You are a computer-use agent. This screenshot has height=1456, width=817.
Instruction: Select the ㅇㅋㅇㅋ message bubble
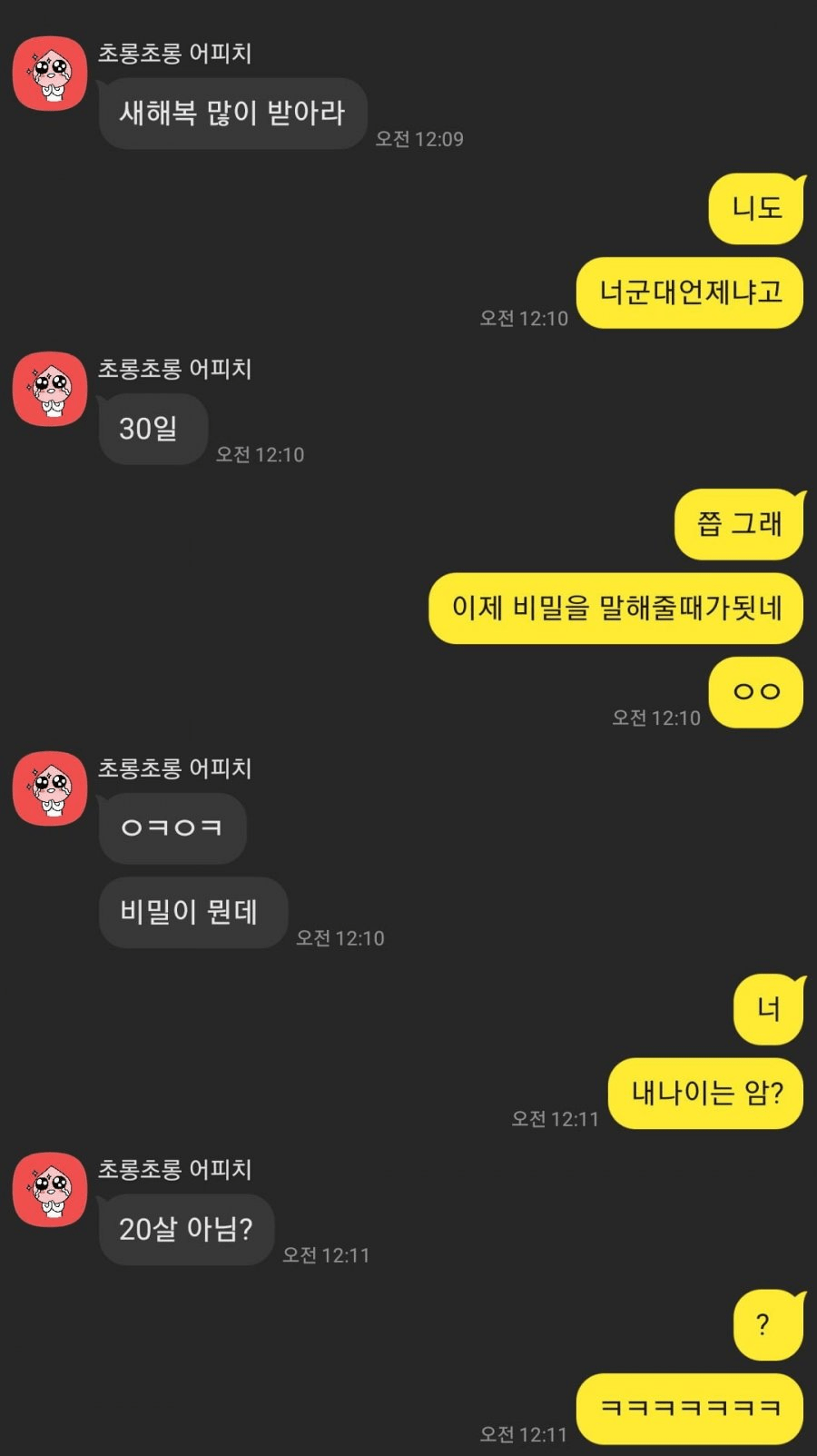(172, 828)
